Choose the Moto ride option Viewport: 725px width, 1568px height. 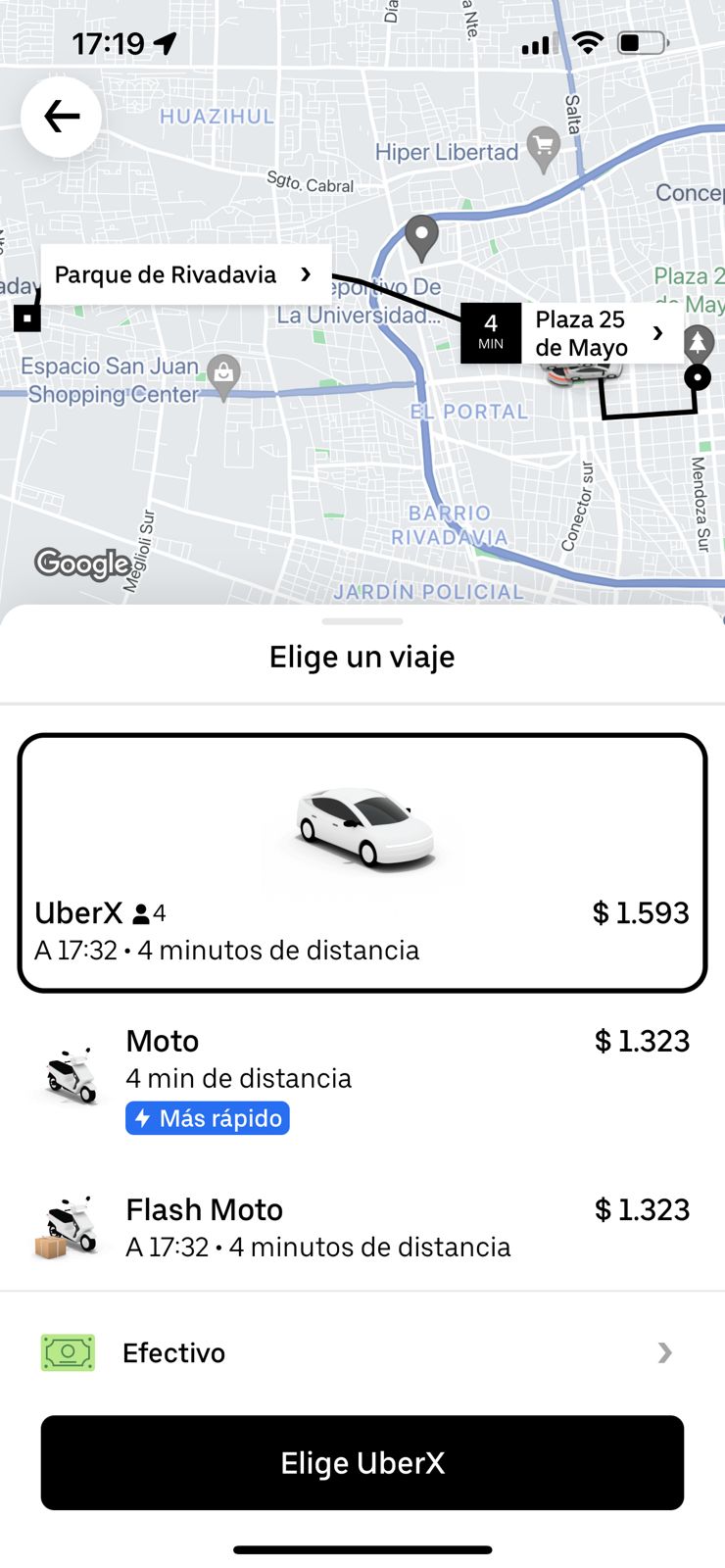(362, 1078)
